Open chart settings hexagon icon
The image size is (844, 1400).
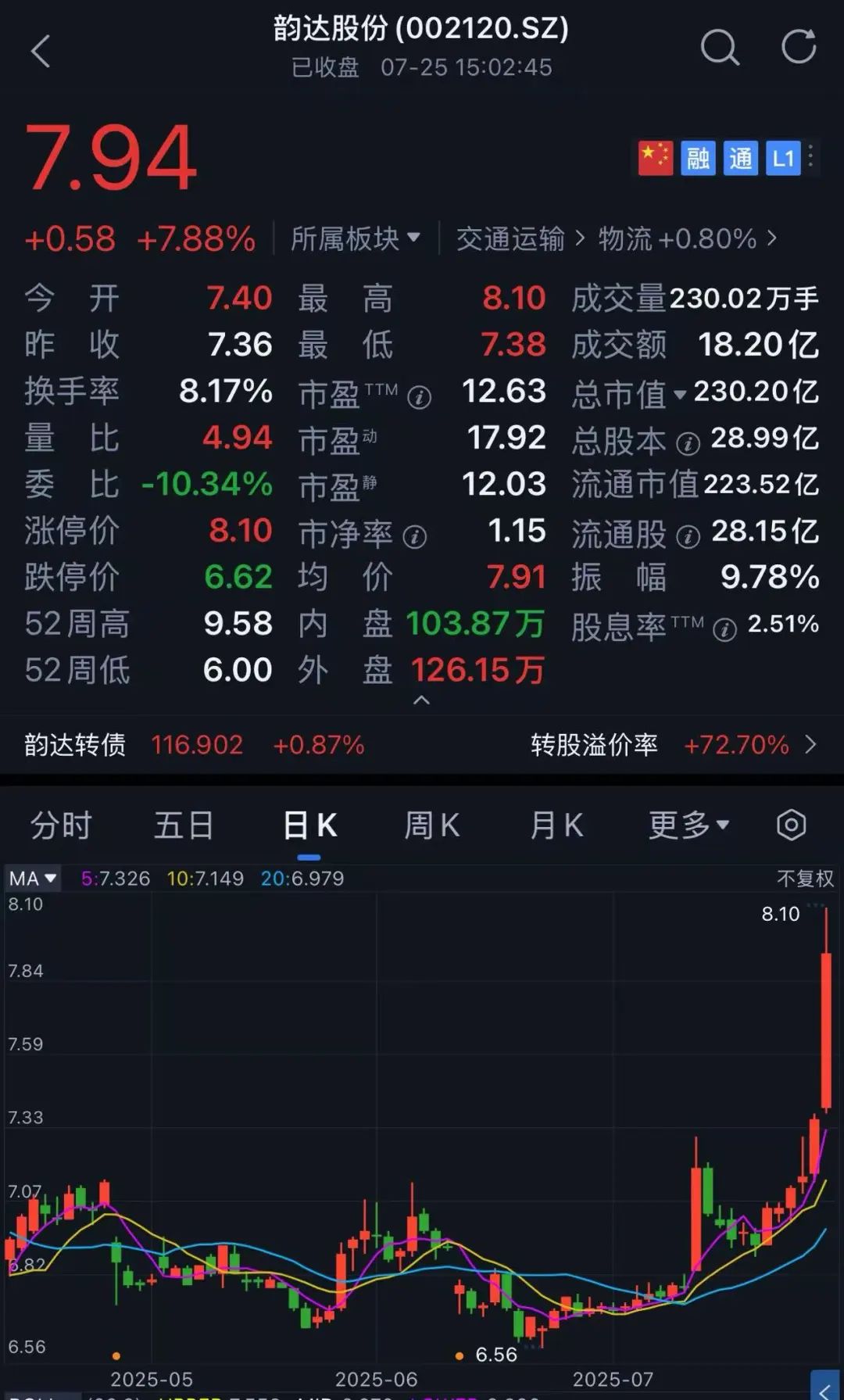click(791, 825)
